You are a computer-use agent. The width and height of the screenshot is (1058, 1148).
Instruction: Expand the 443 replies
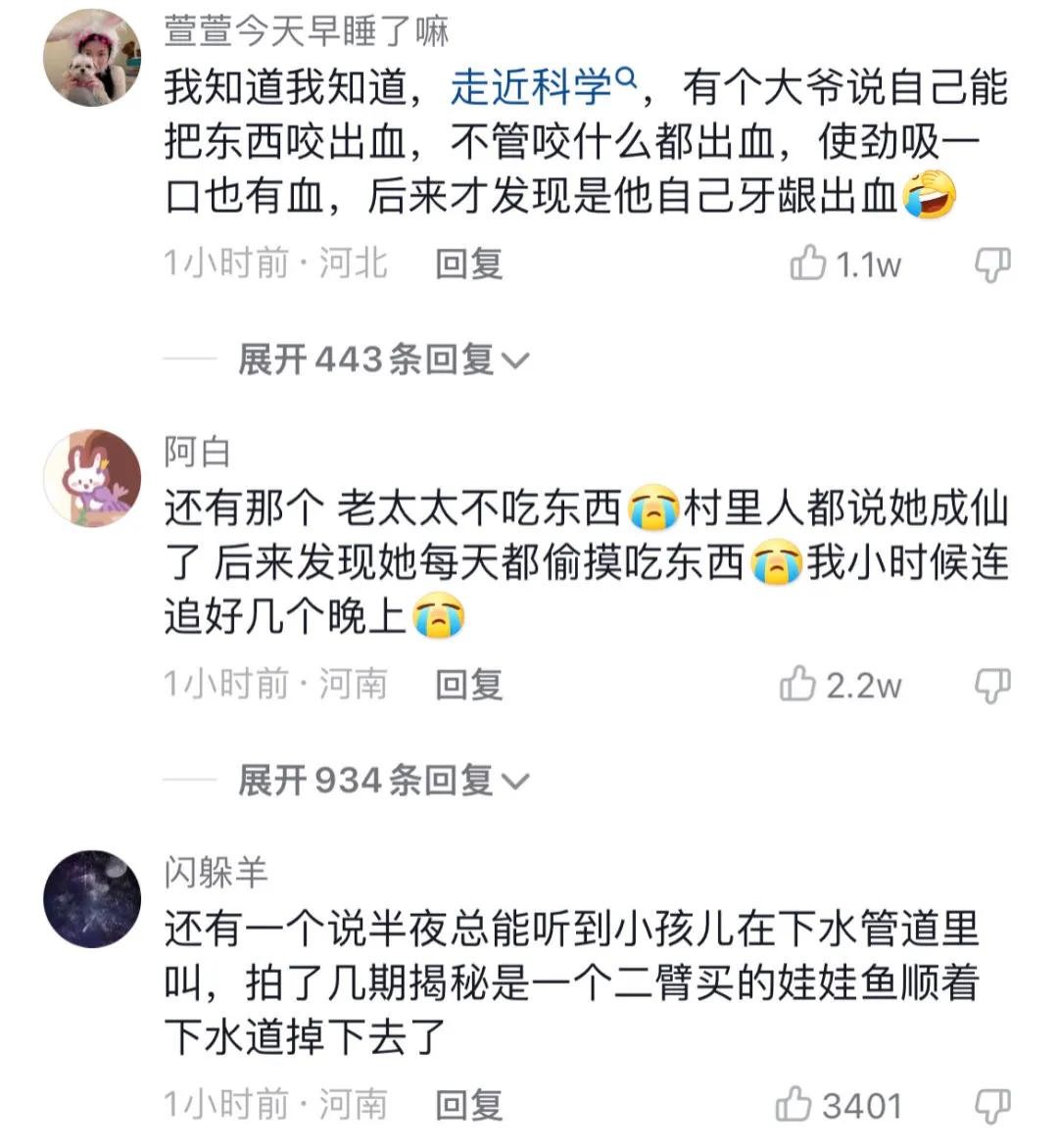point(382,359)
